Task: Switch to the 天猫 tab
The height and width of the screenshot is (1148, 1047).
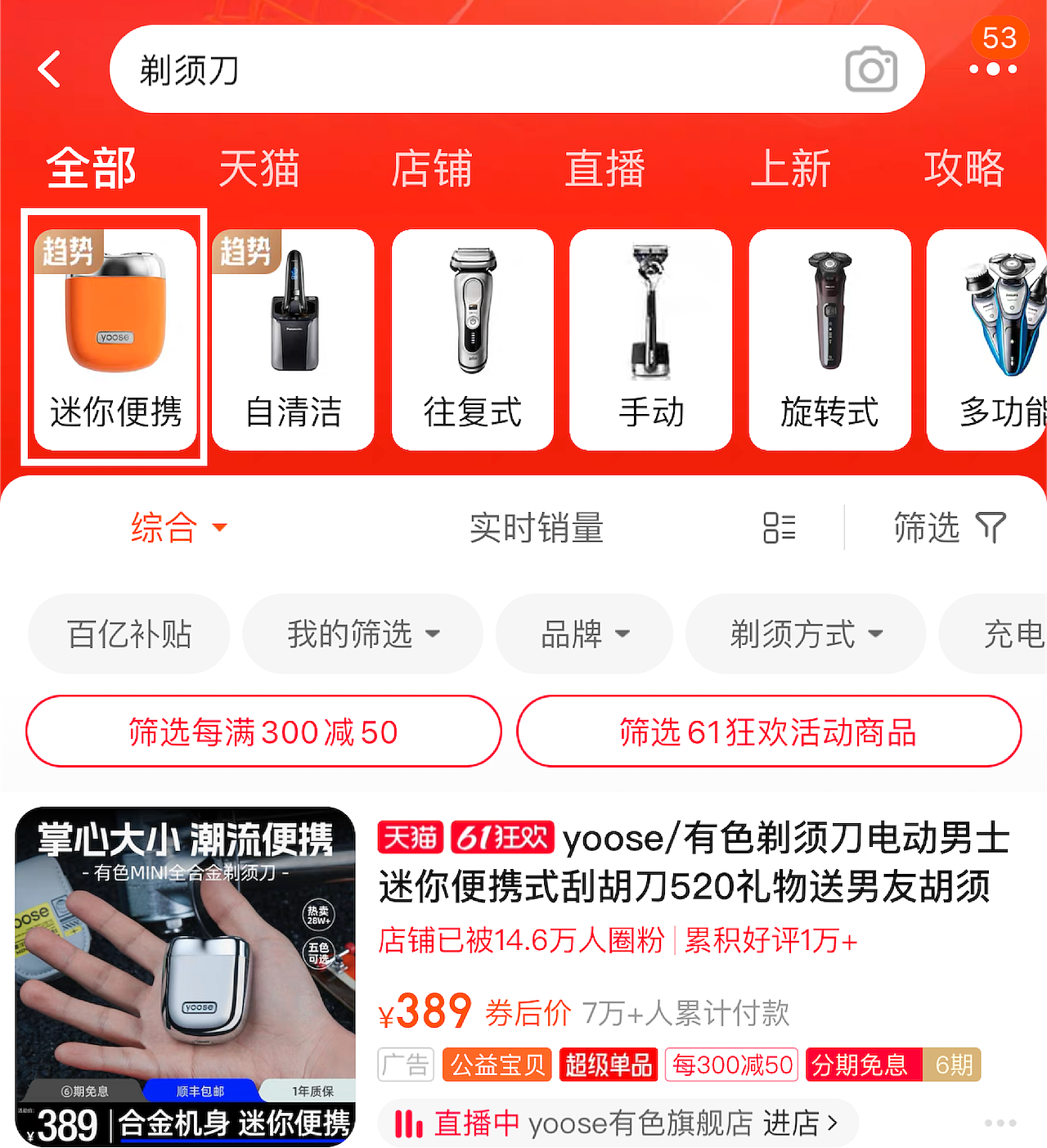Action: pos(258,169)
